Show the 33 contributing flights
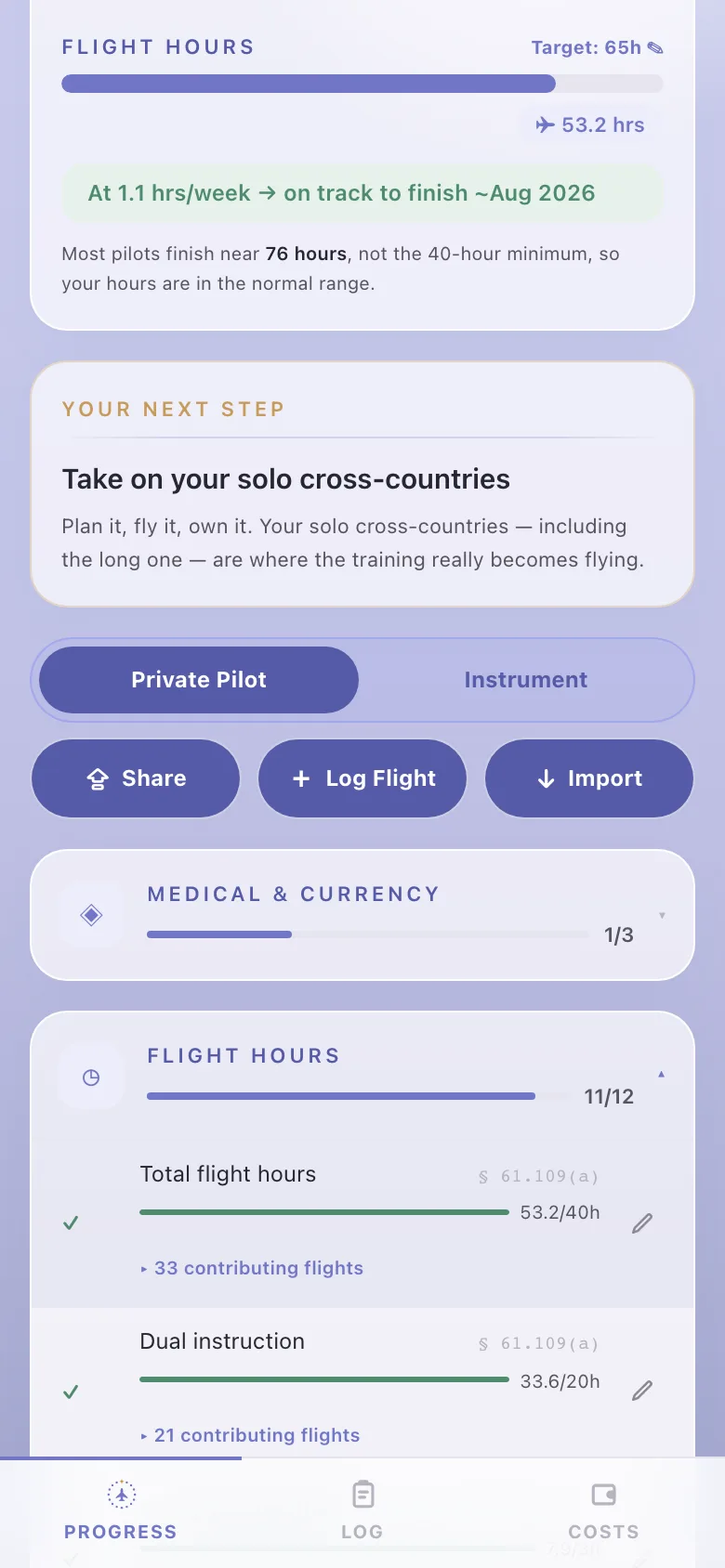 tap(252, 1268)
